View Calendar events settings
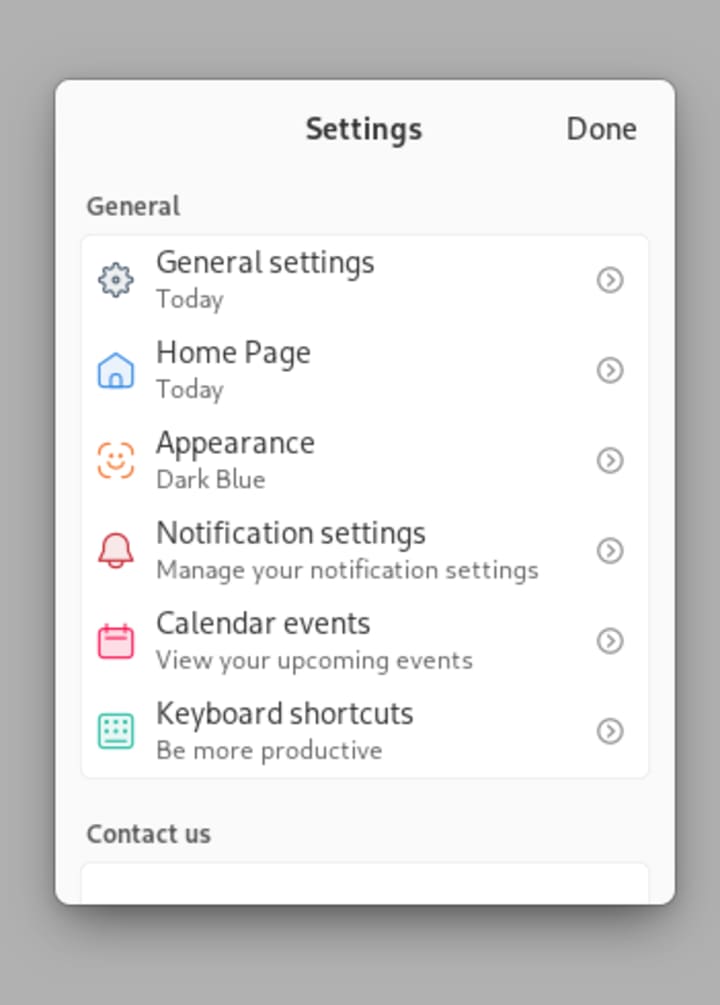Image resolution: width=720 pixels, height=1005 pixels. click(x=364, y=640)
